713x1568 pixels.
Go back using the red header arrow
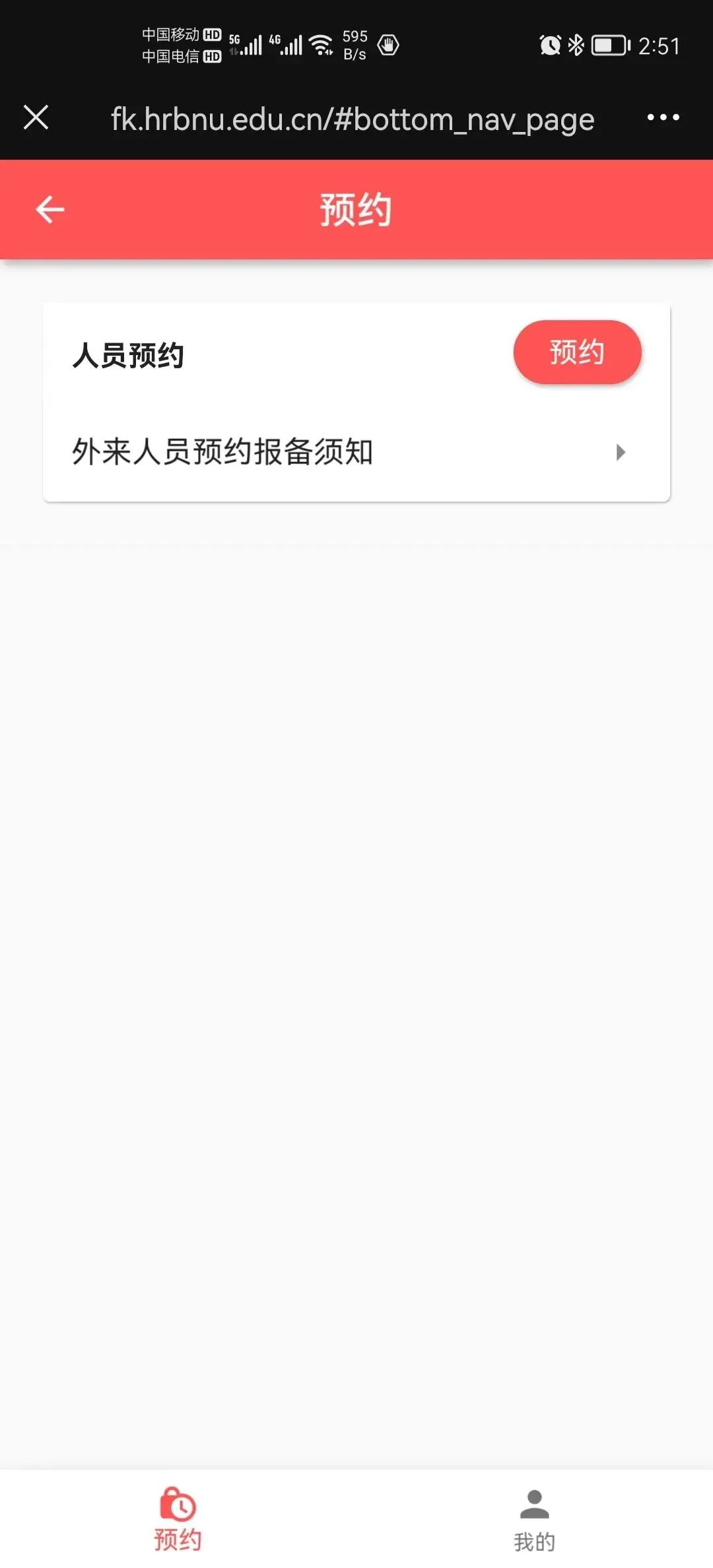(50, 210)
